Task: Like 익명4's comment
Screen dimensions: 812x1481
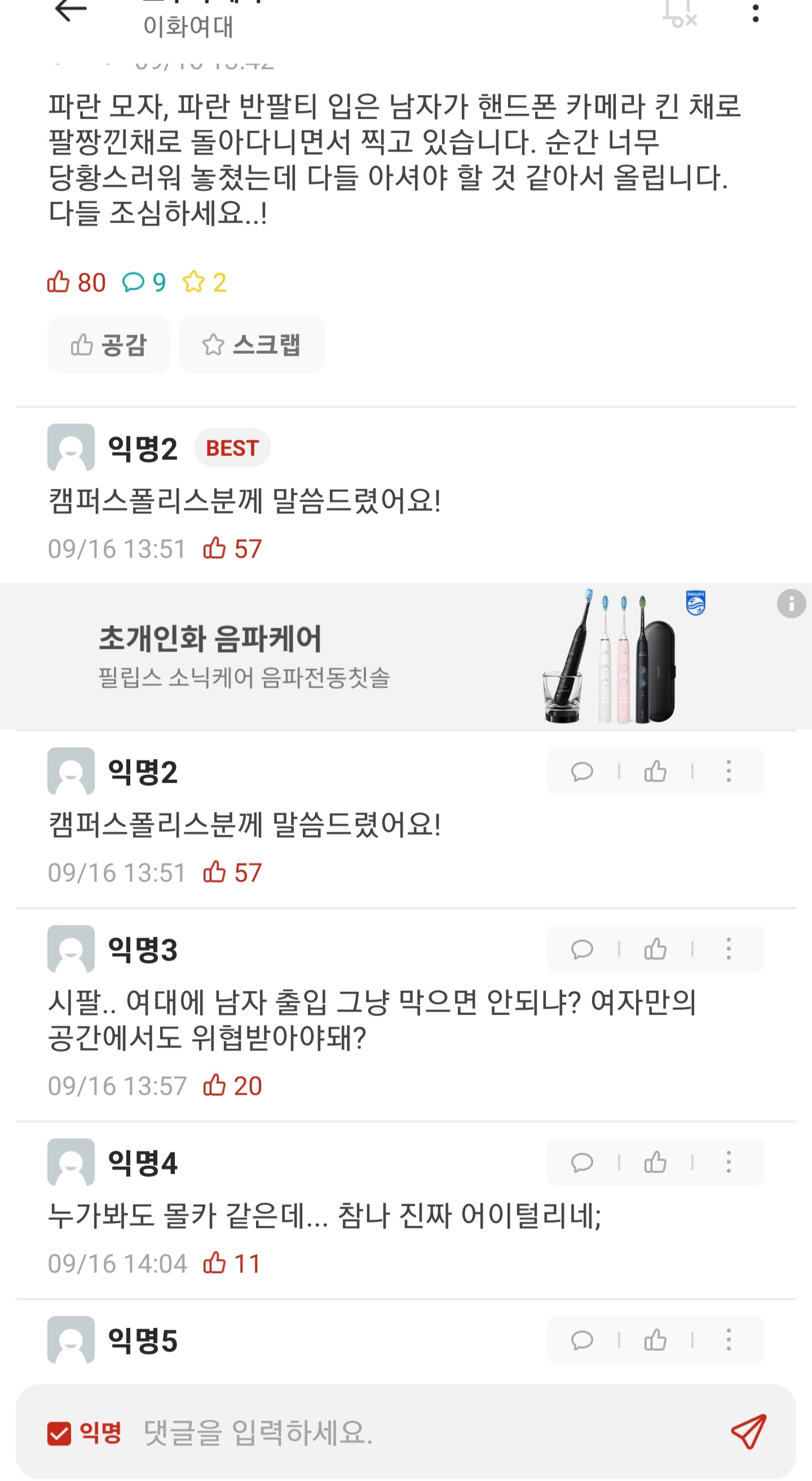Action: coord(655,1162)
